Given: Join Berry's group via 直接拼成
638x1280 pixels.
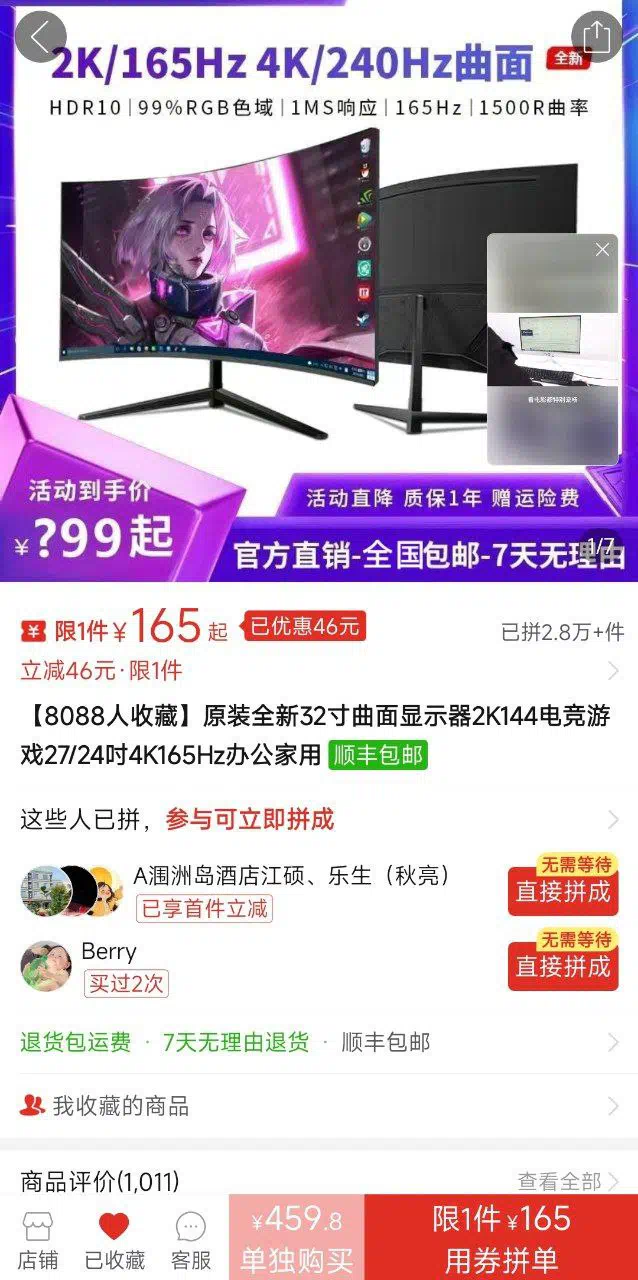Looking at the screenshot, I should click(x=563, y=960).
